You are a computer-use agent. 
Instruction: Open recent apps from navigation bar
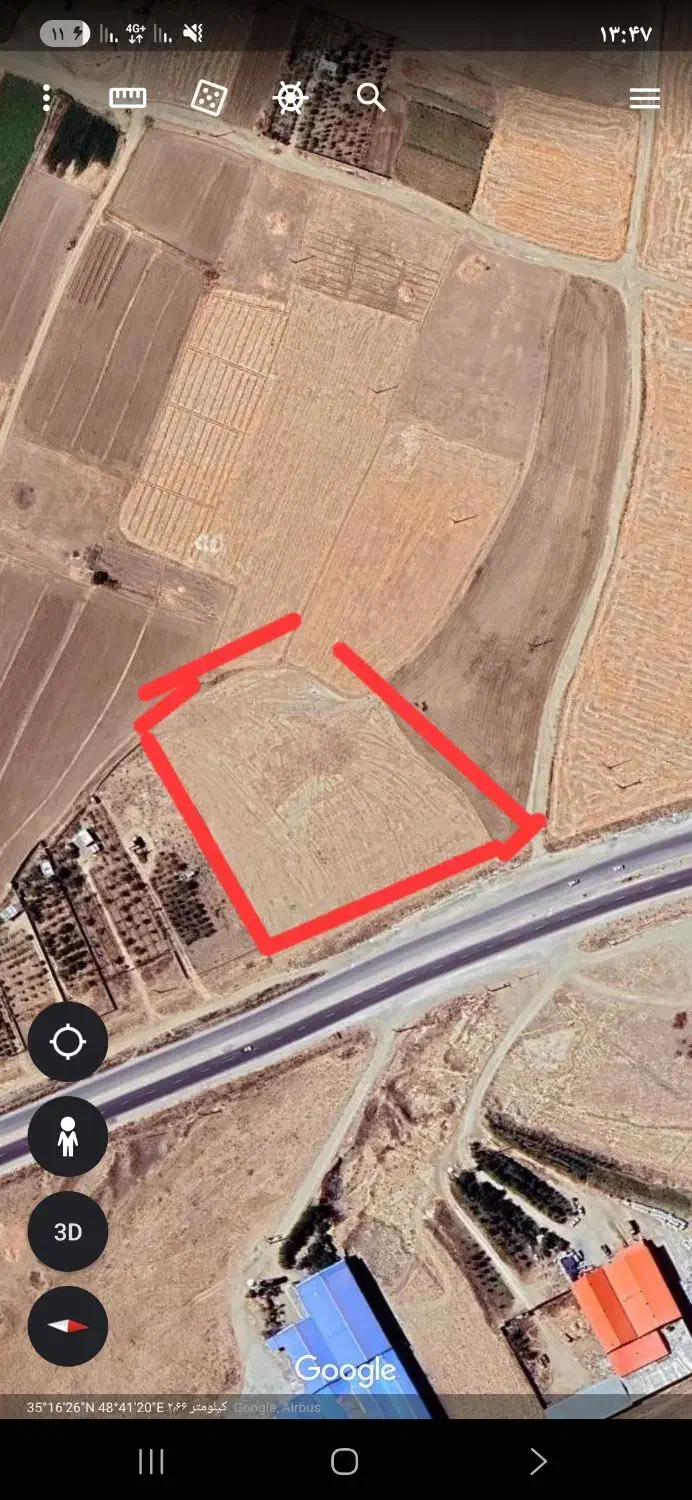coord(151,1461)
